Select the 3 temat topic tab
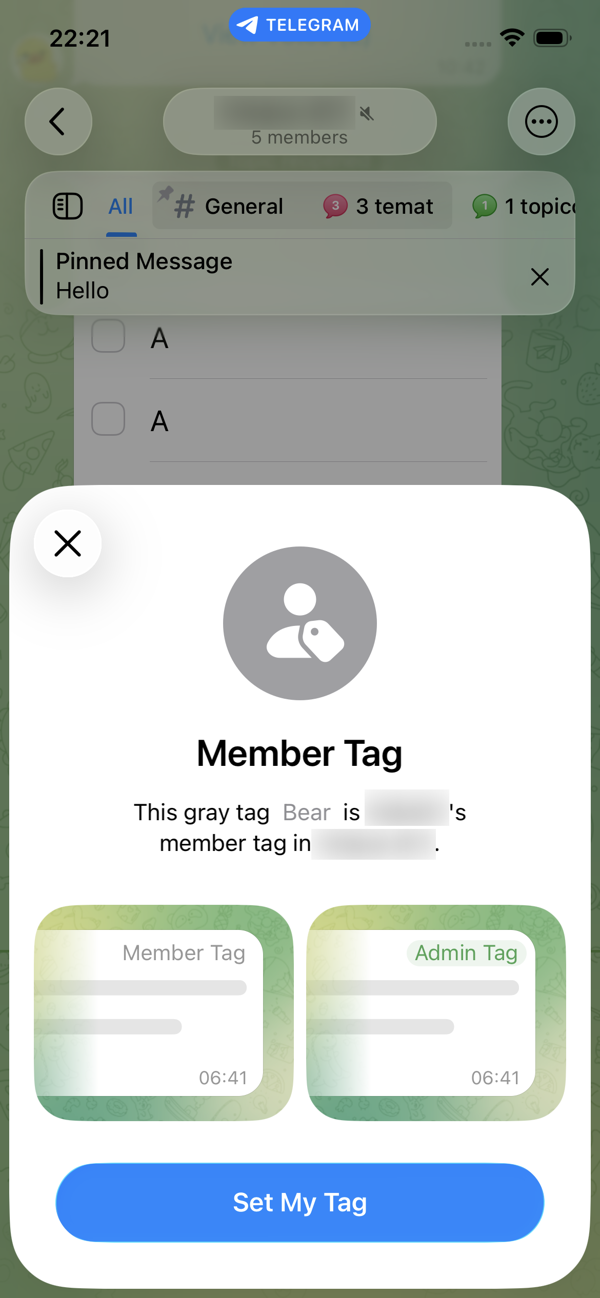Viewport: 600px width, 1298px height. (380, 207)
